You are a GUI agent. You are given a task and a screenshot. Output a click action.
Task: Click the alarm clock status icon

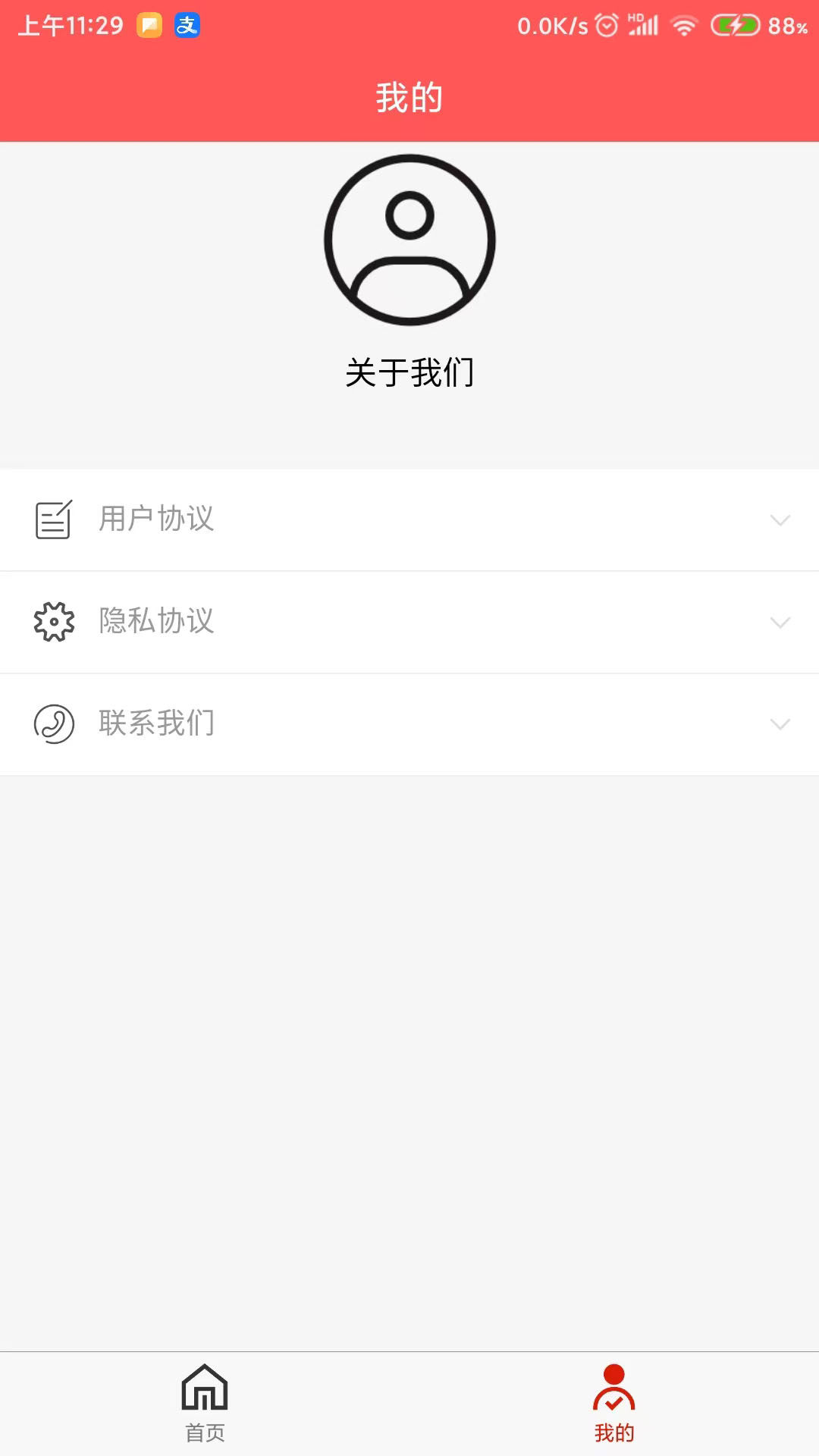point(606,24)
